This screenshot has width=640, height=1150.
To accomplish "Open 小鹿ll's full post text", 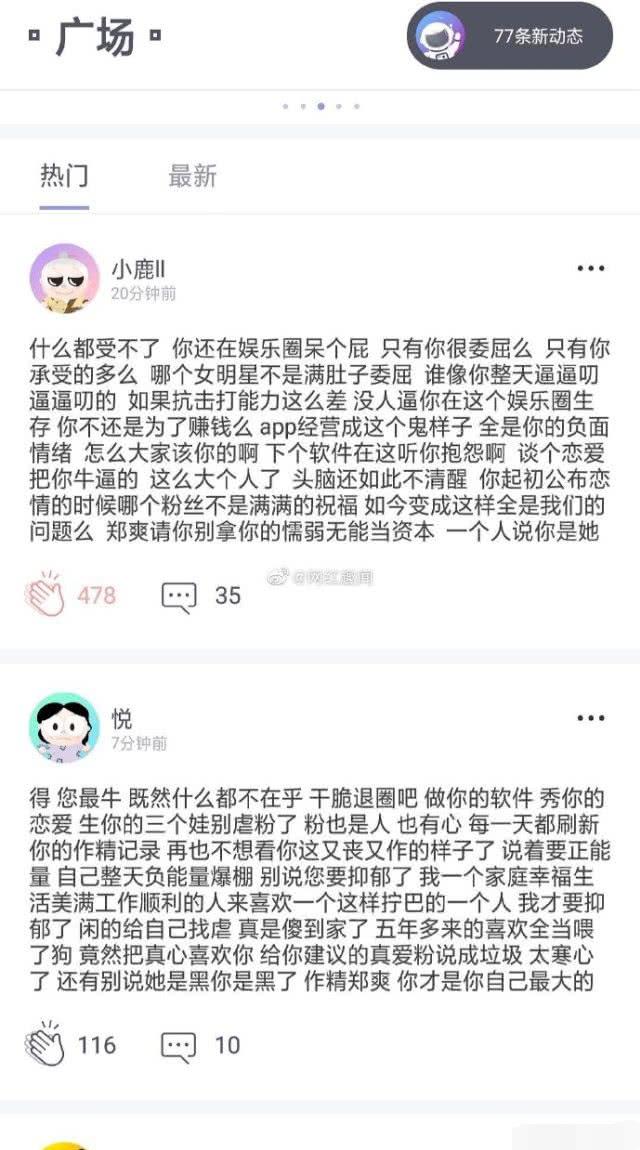I will point(320,440).
